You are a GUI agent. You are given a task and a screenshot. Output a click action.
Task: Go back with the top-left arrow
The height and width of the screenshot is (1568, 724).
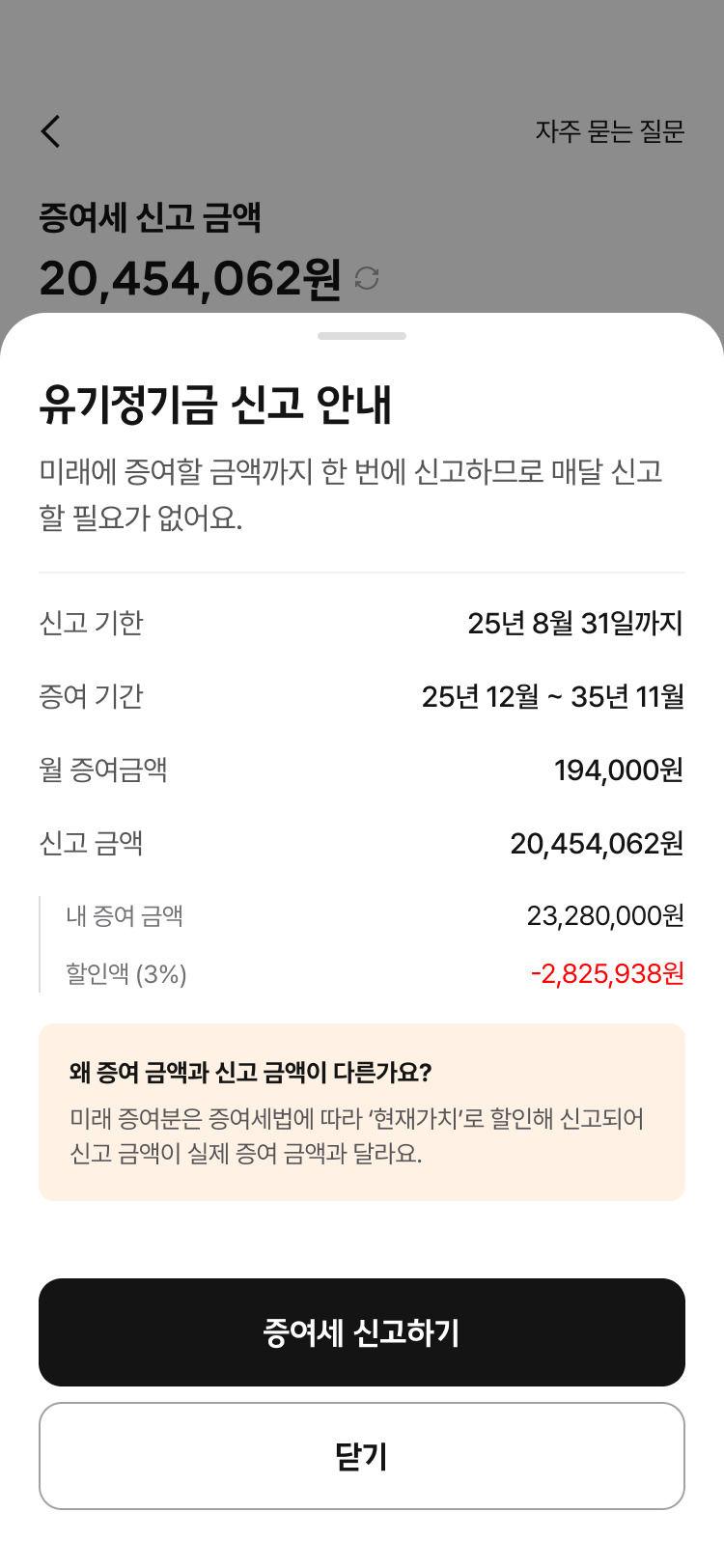pos(51,131)
